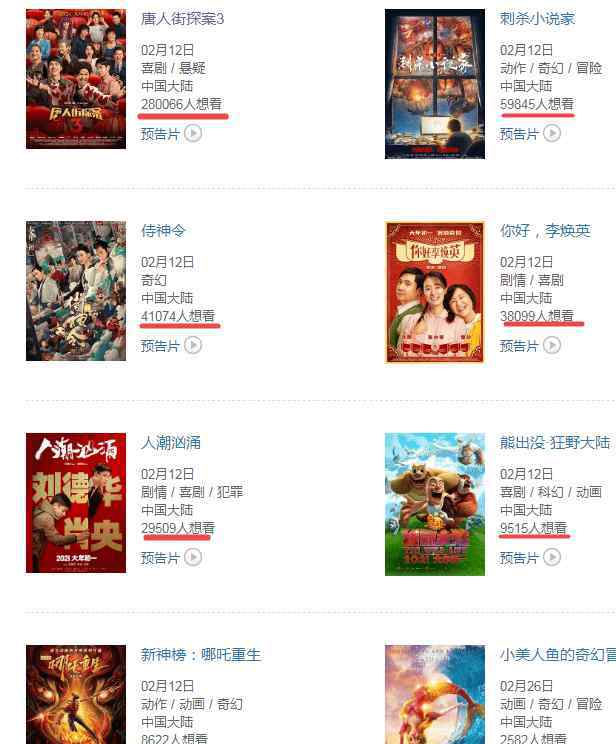The height and width of the screenshot is (744, 616).
Task: Open the 小美人鱼的奇幻冒险 title link
Action: (556, 655)
